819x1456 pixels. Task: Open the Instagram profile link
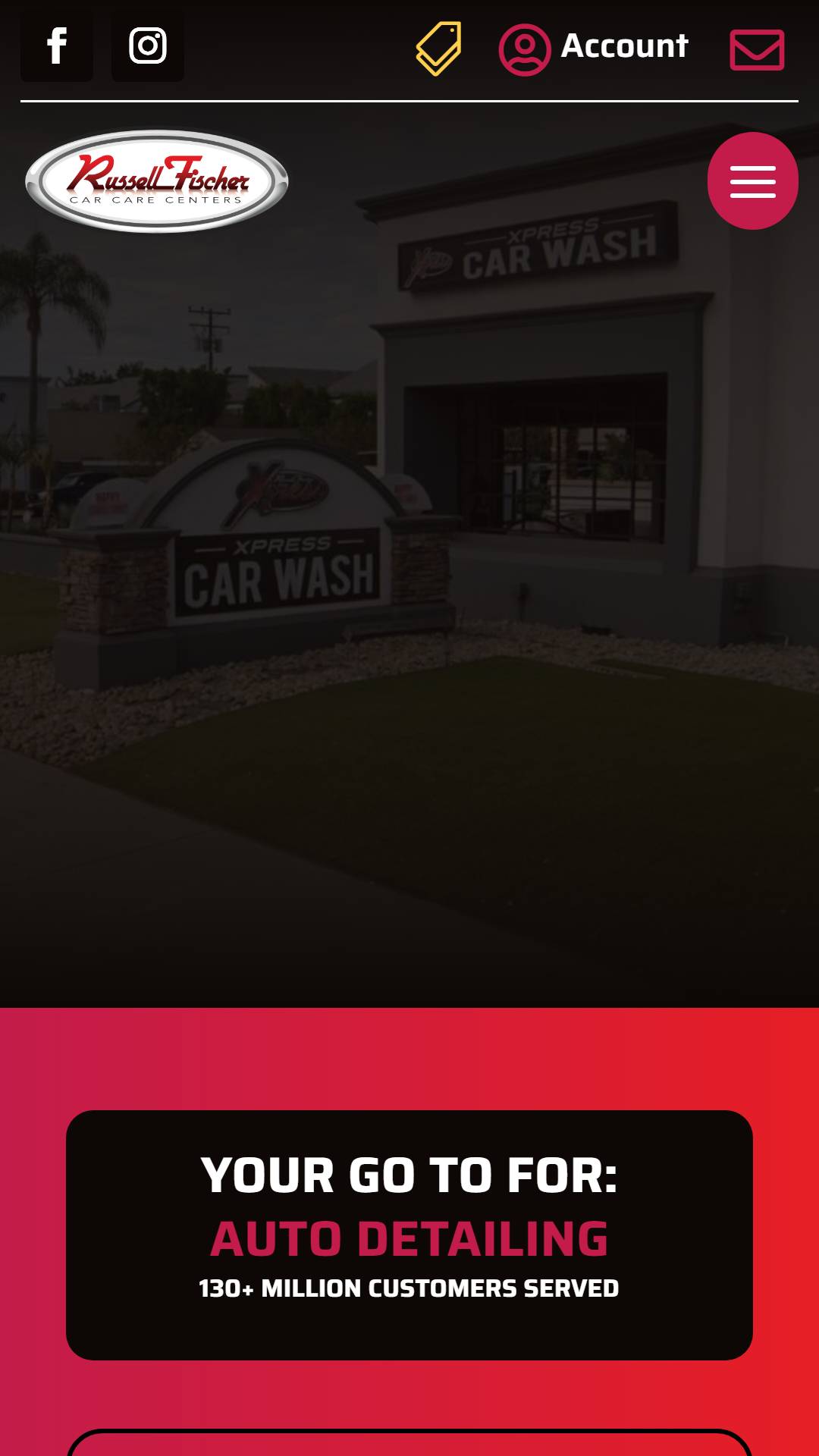(148, 45)
